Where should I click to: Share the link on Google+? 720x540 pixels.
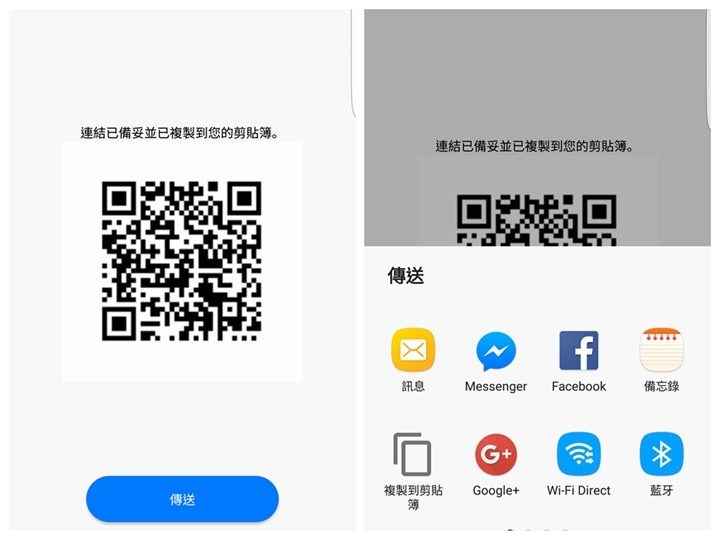(x=496, y=455)
